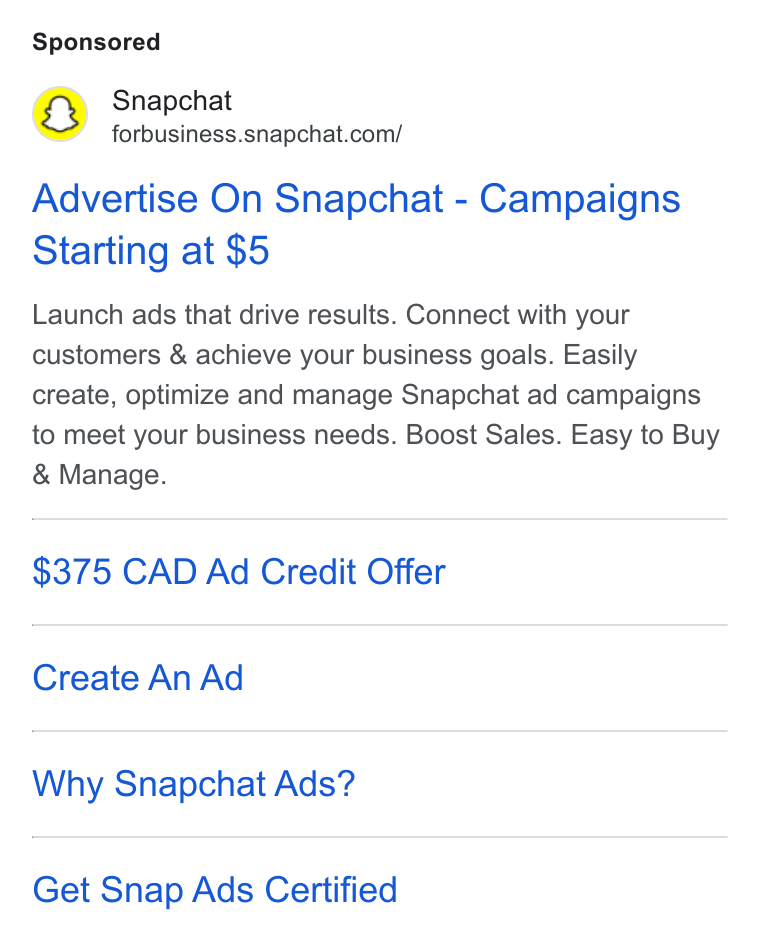Screen dimensions: 760x942
Task: Open the Get Snap Ads Certified link
Action: point(214,890)
